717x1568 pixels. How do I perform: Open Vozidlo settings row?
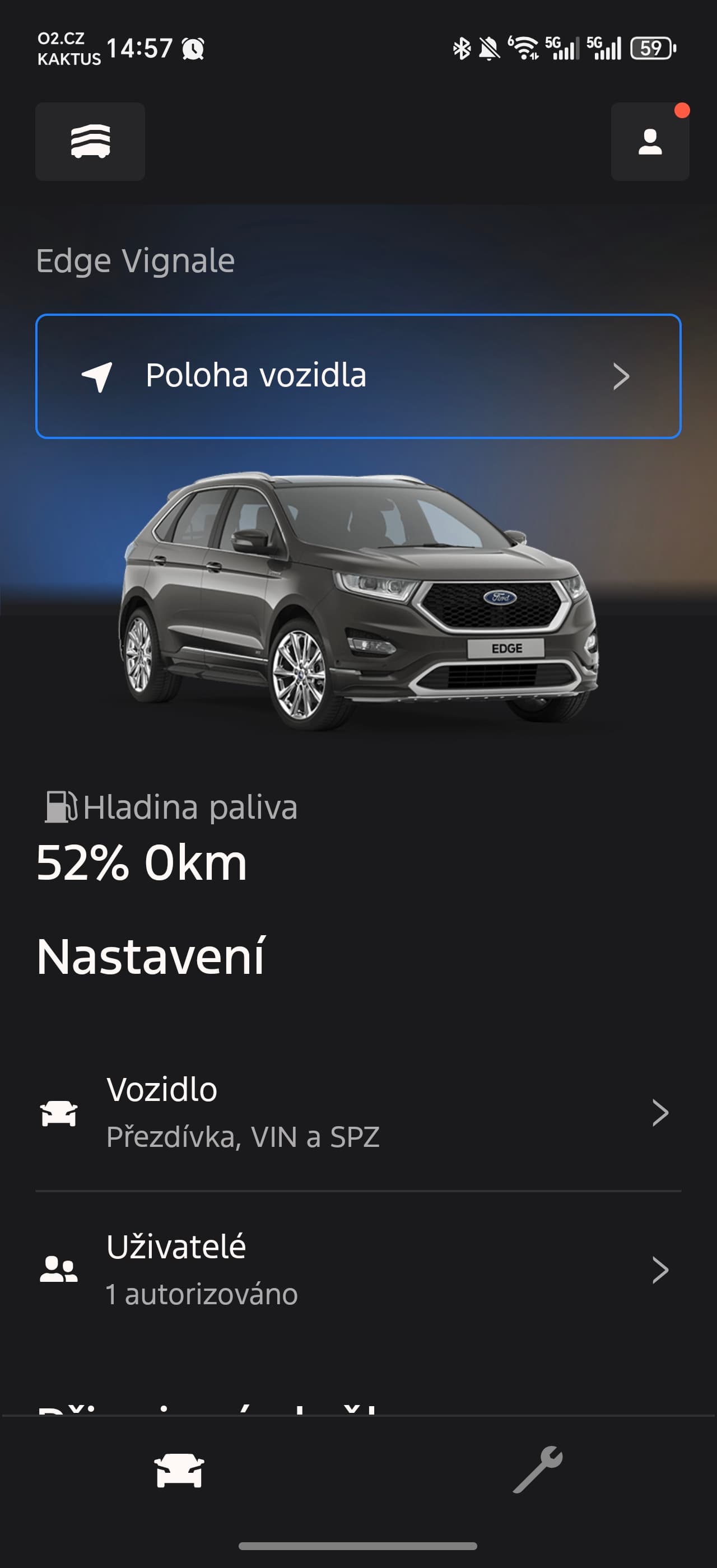358,1113
